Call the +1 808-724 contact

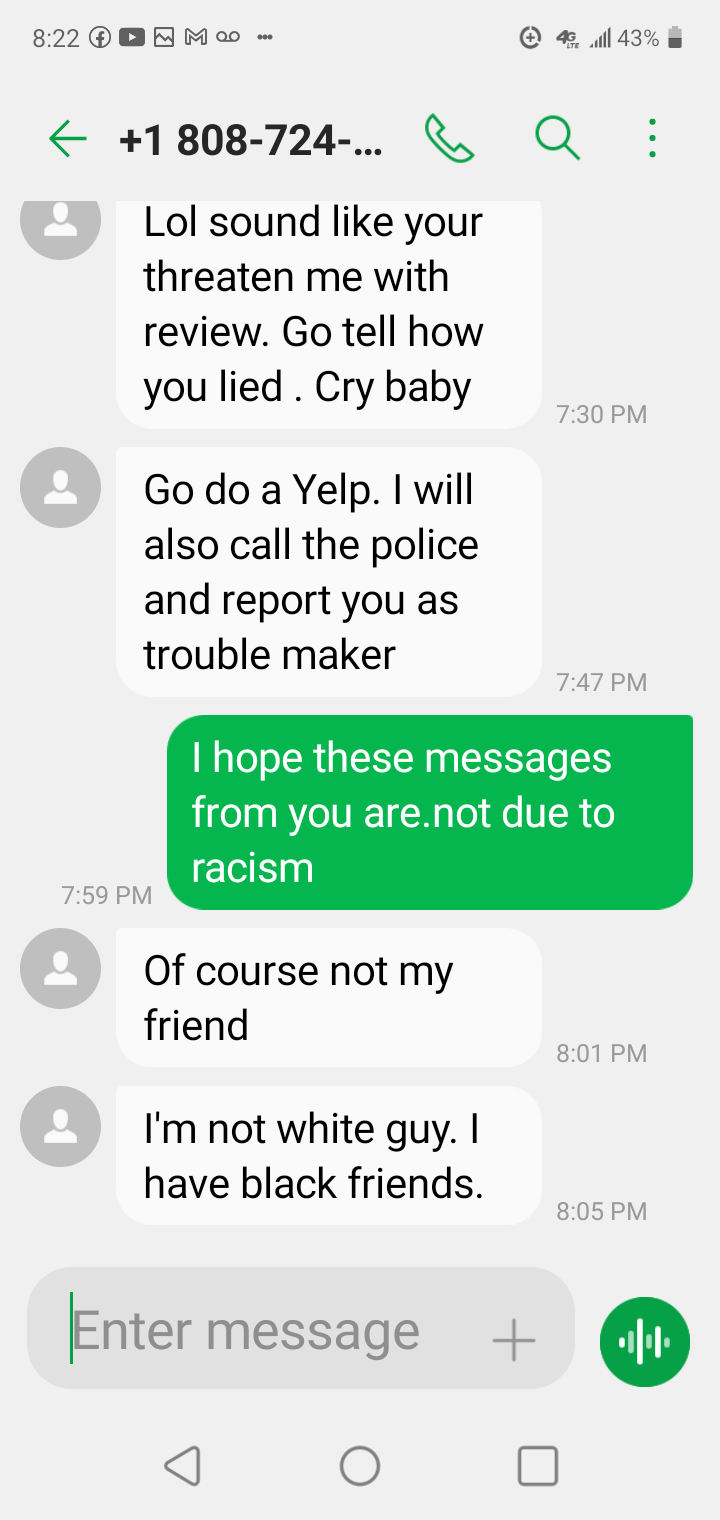point(449,138)
